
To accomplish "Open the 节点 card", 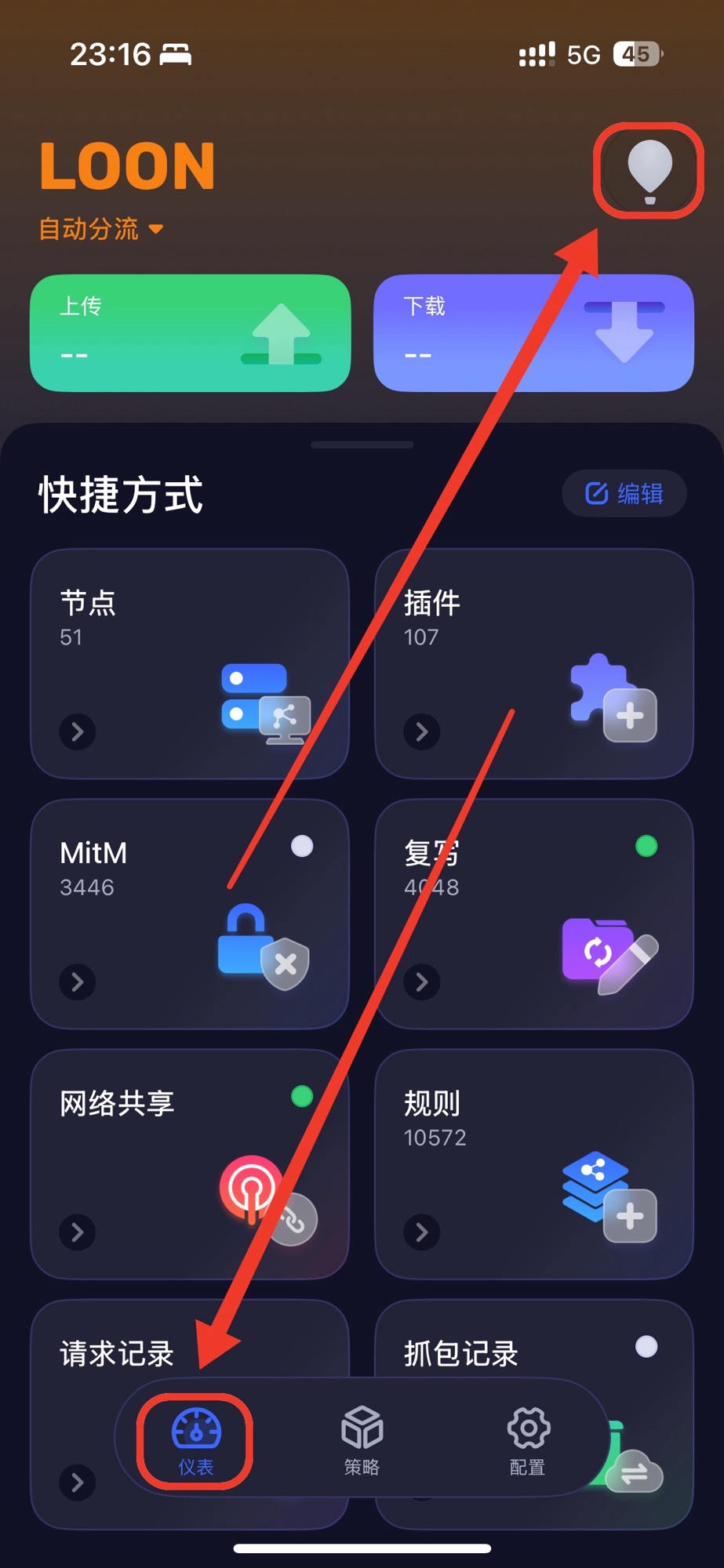I will click(x=189, y=663).
